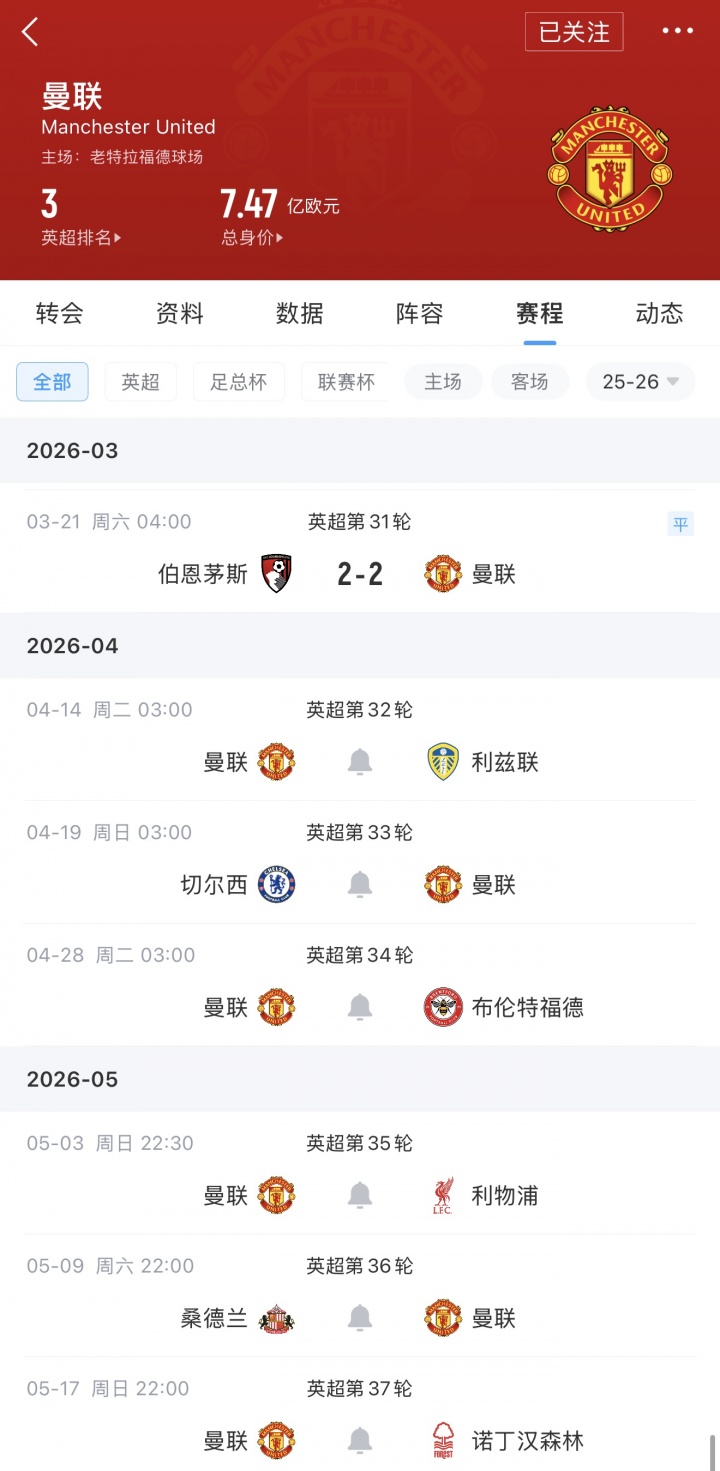This screenshot has height=1471, width=720.
Task: Switch to the 动态 tab
Action: click(659, 314)
